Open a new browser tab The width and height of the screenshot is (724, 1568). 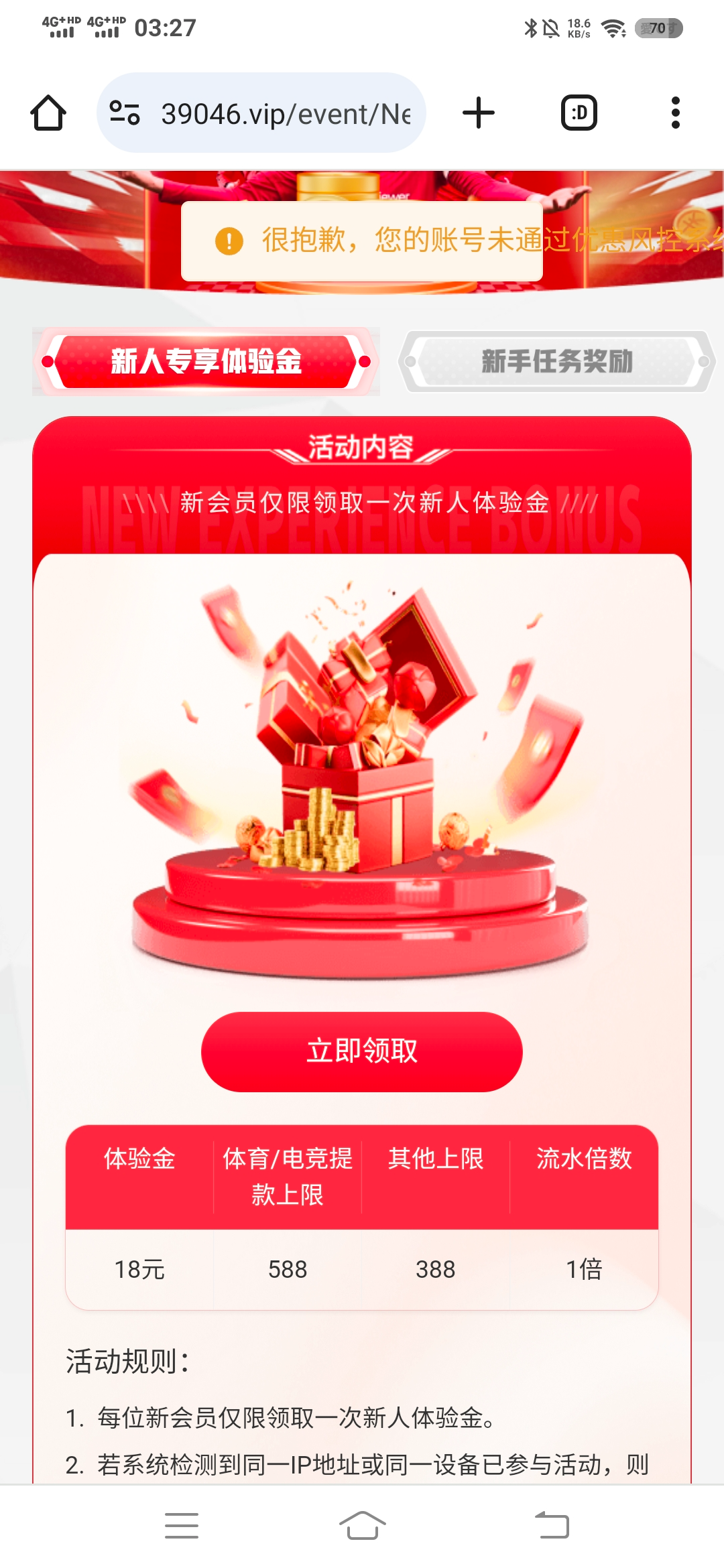click(x=479, y=113)
